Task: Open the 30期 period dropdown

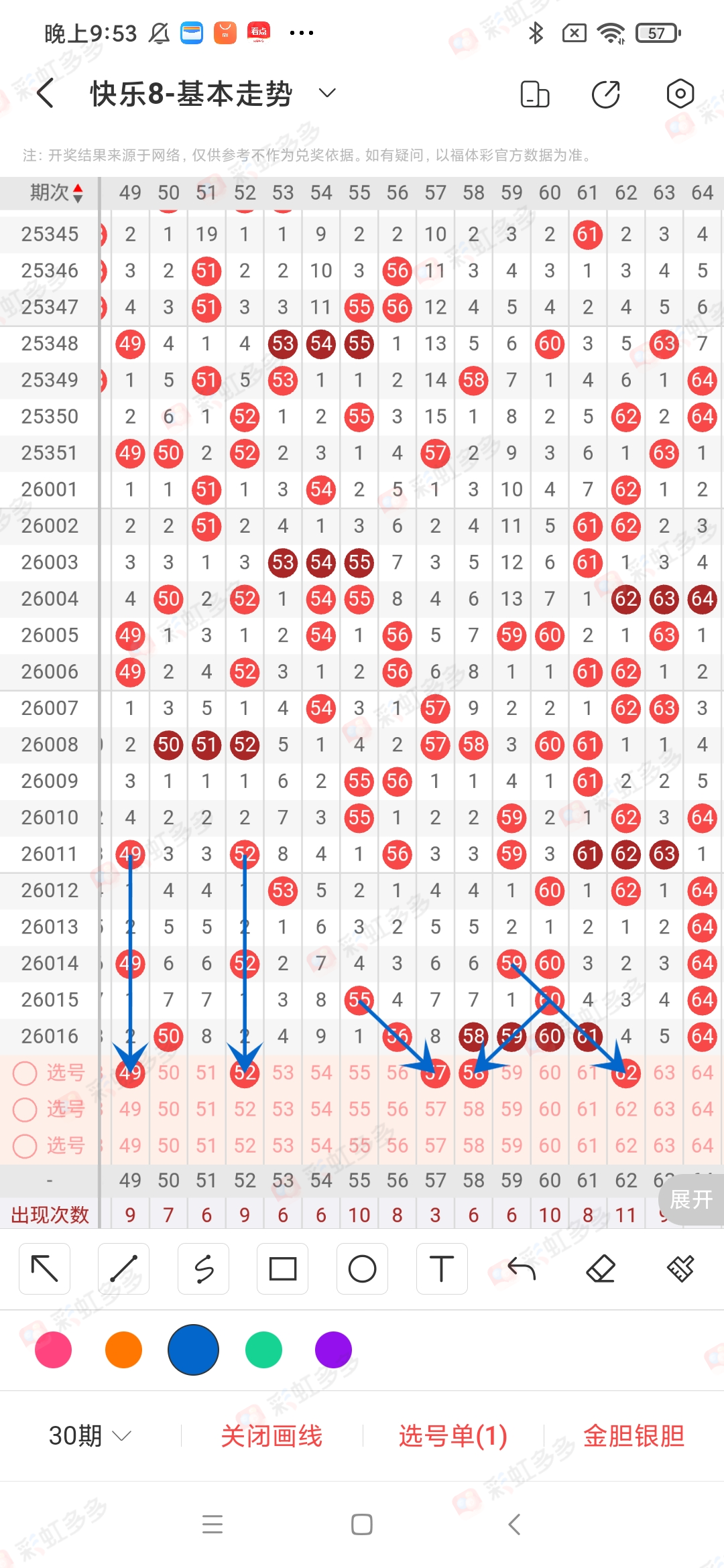Action: 90,1435
